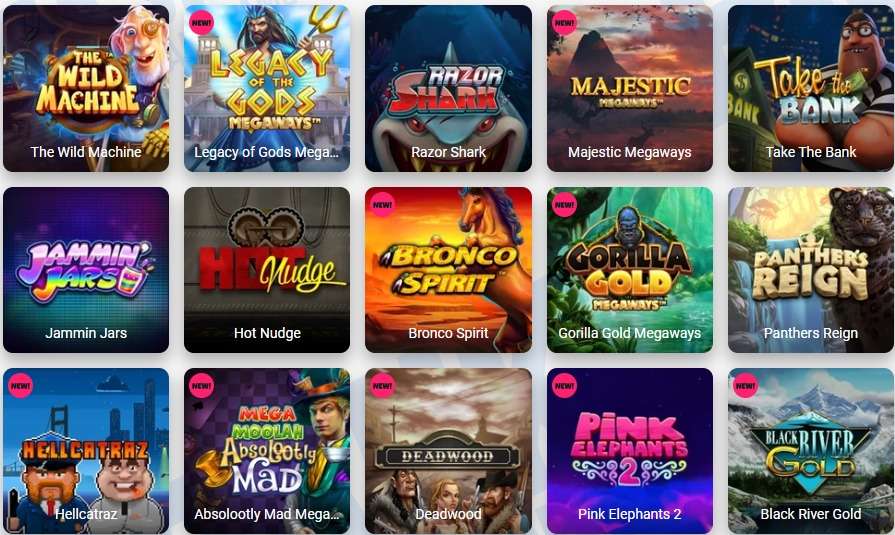The height and width of the screenshot is (535, 895).
Task: Launch Absolootly Mad Mega Moolah
Action: pos(267,450)
